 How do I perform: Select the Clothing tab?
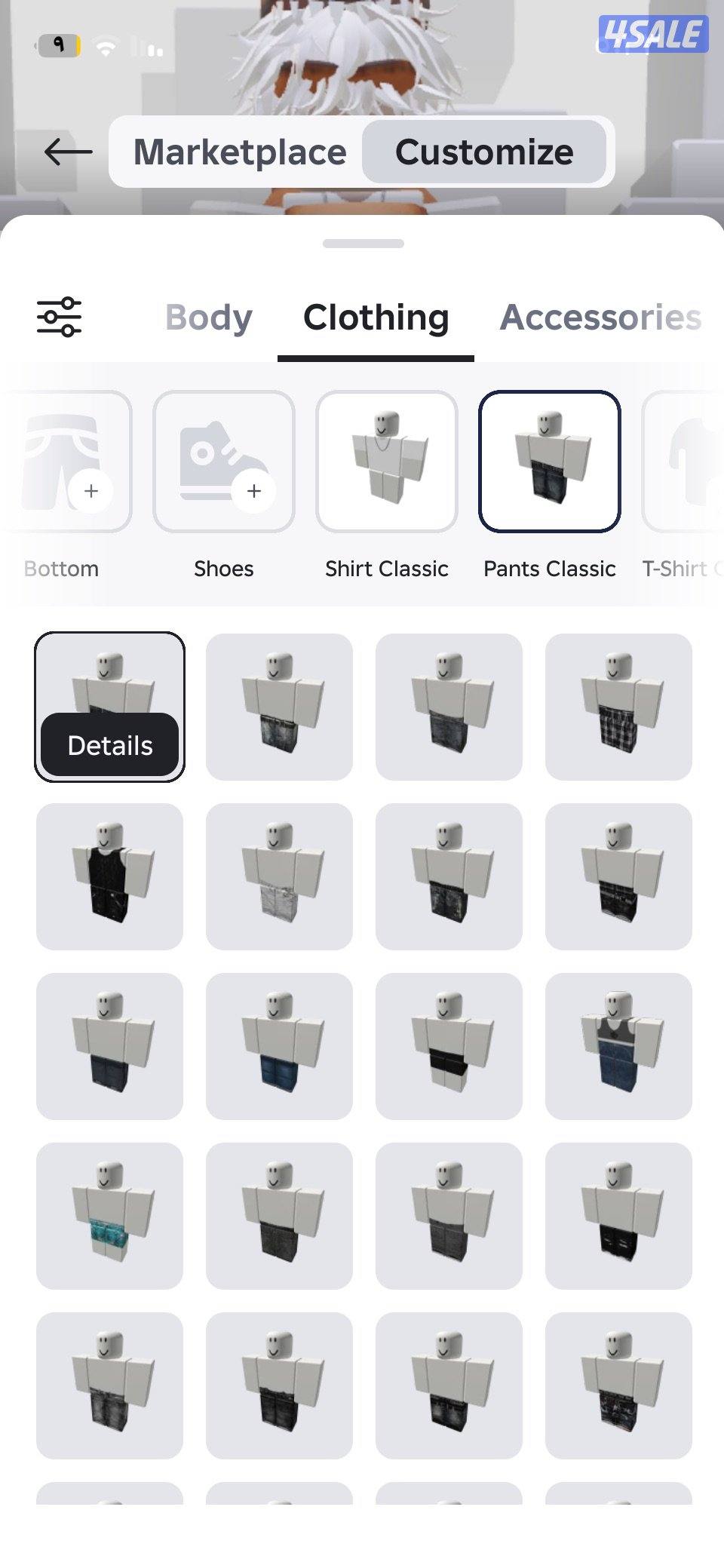click(x=376, y=318)
